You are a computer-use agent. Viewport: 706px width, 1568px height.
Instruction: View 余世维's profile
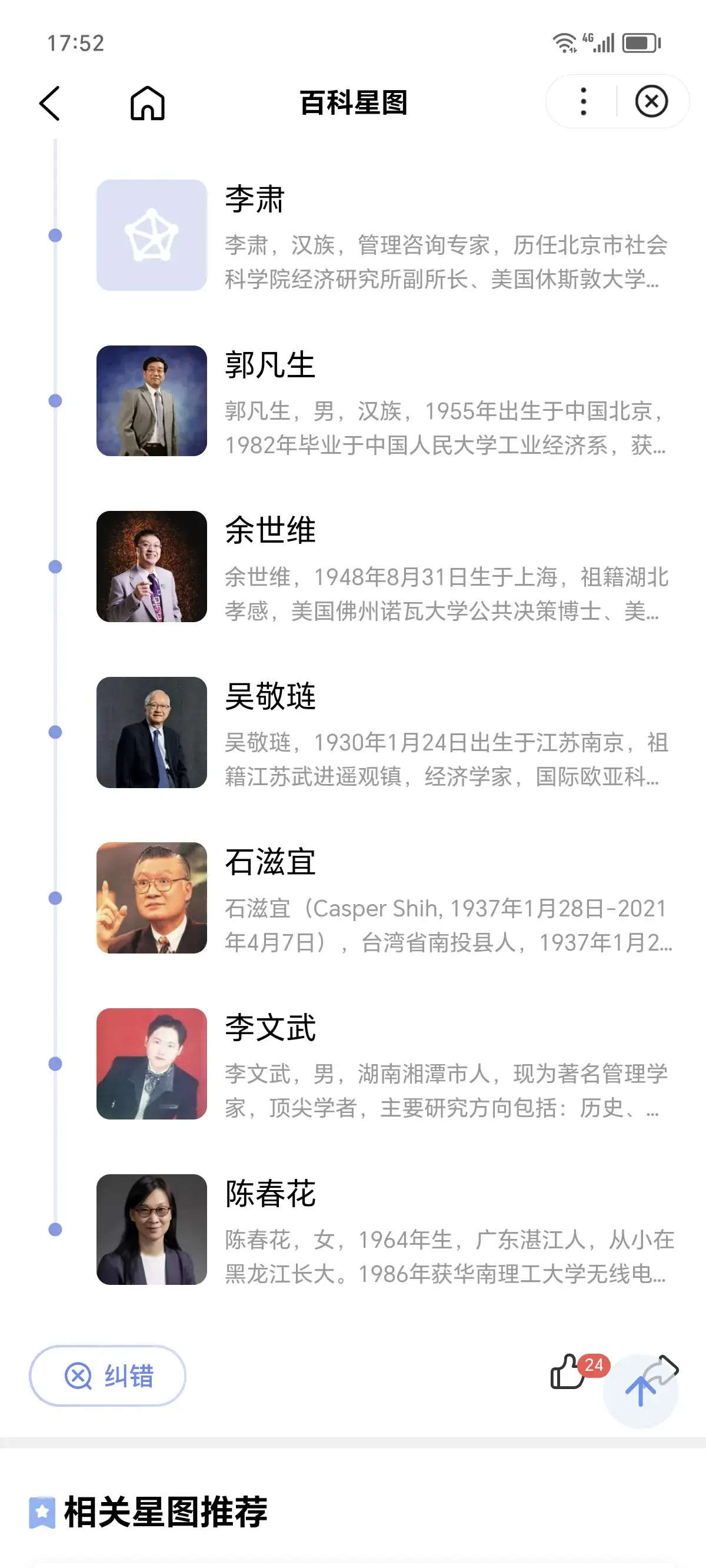pyautogui.click(x=386, y=566)
